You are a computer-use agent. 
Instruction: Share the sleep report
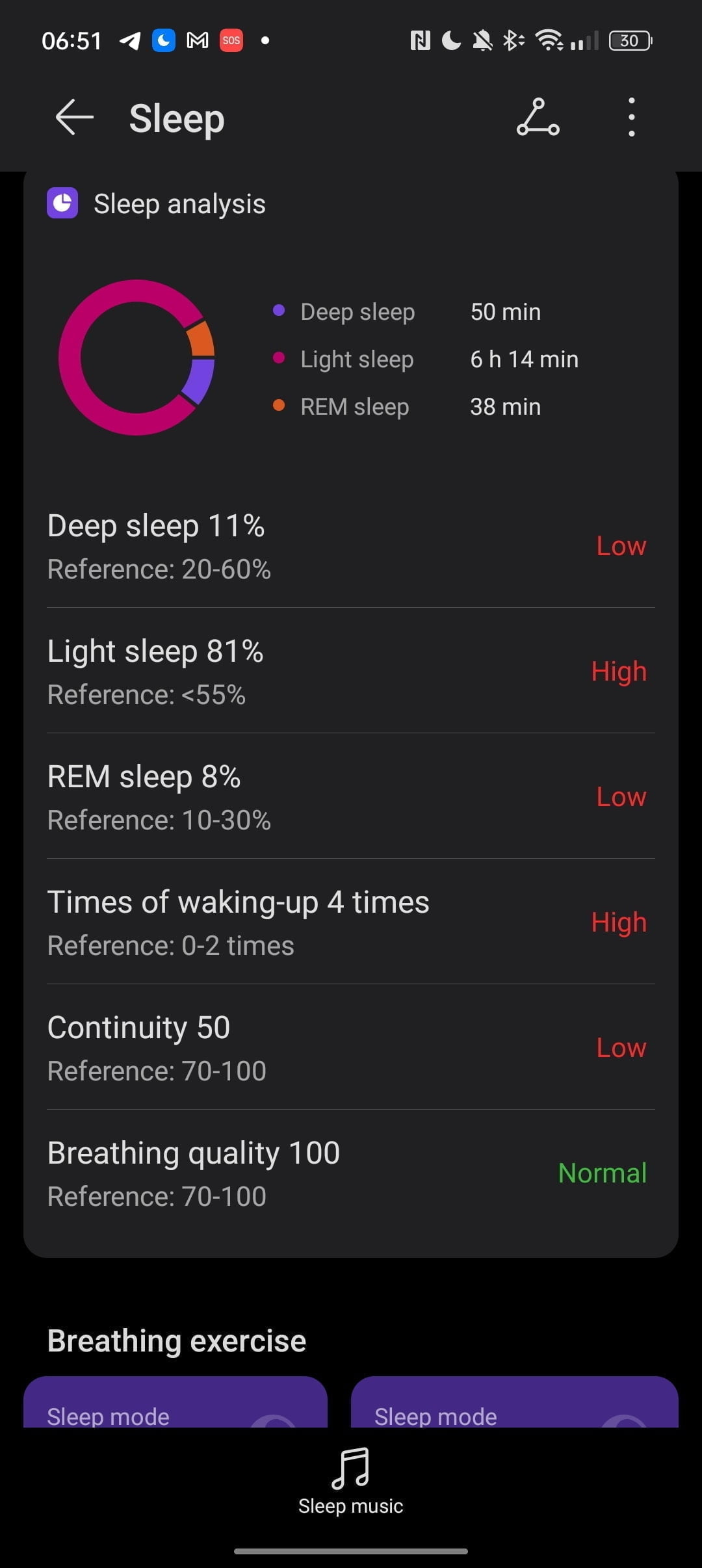click(x=538, y=118)
